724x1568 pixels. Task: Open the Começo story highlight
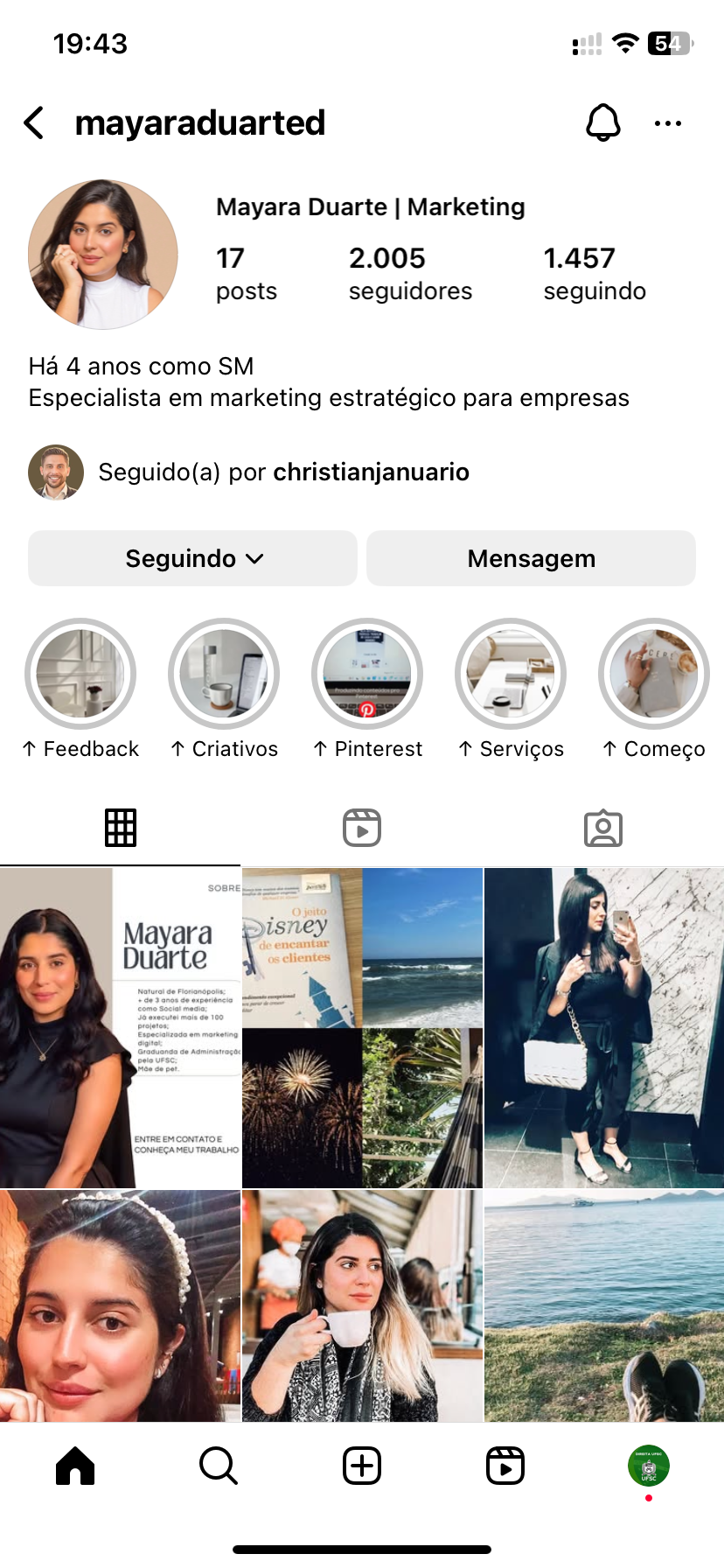pos(653,674)
